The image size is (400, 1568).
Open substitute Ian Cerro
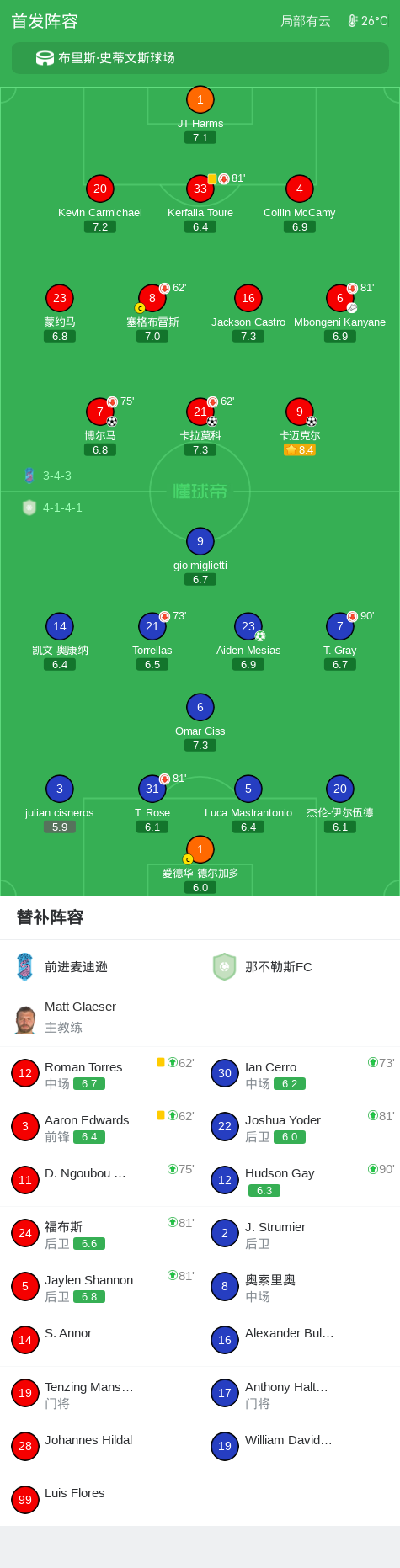point(300,1074)
